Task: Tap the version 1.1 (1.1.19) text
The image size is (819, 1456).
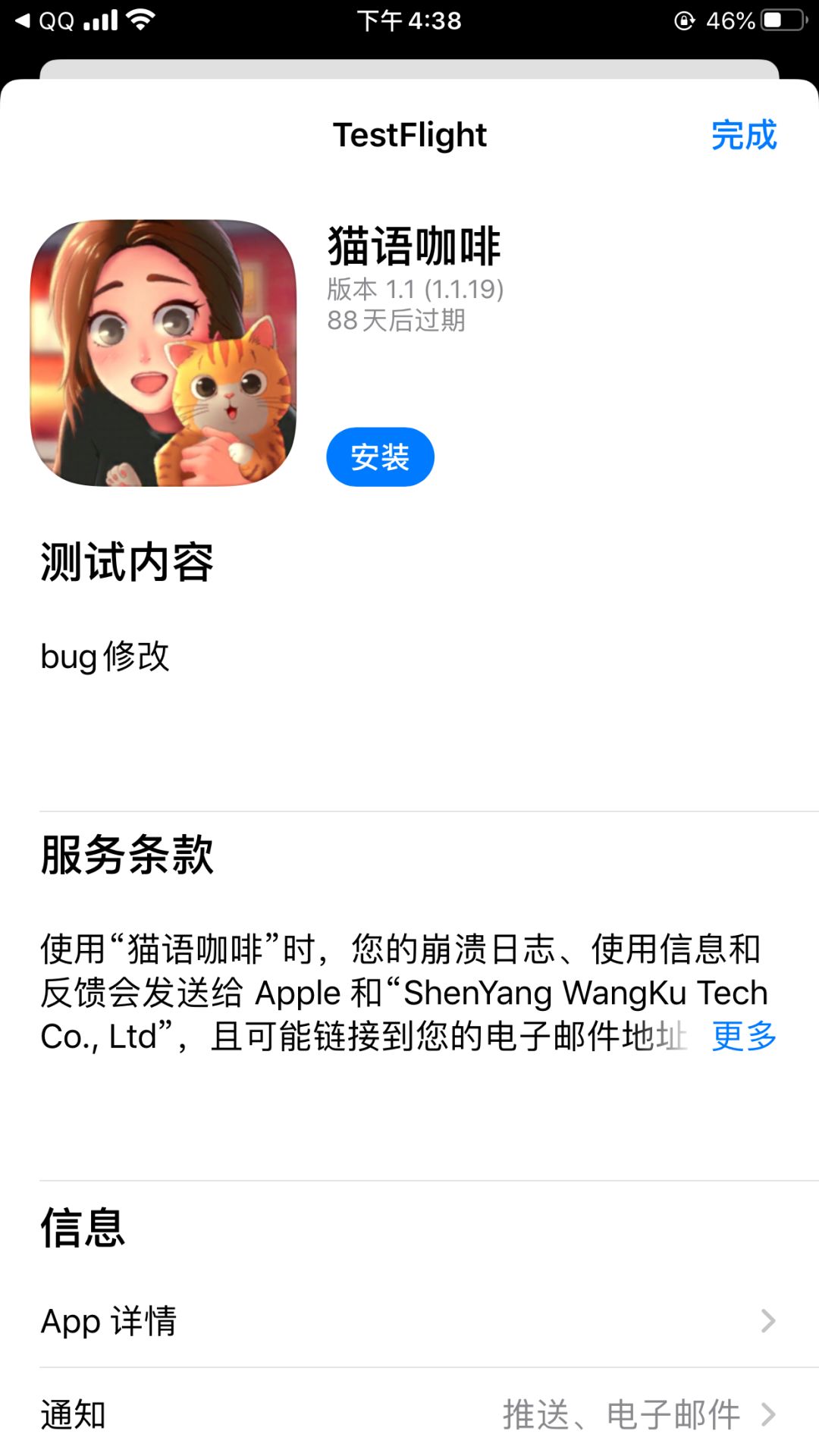Action: click(415, 290)
